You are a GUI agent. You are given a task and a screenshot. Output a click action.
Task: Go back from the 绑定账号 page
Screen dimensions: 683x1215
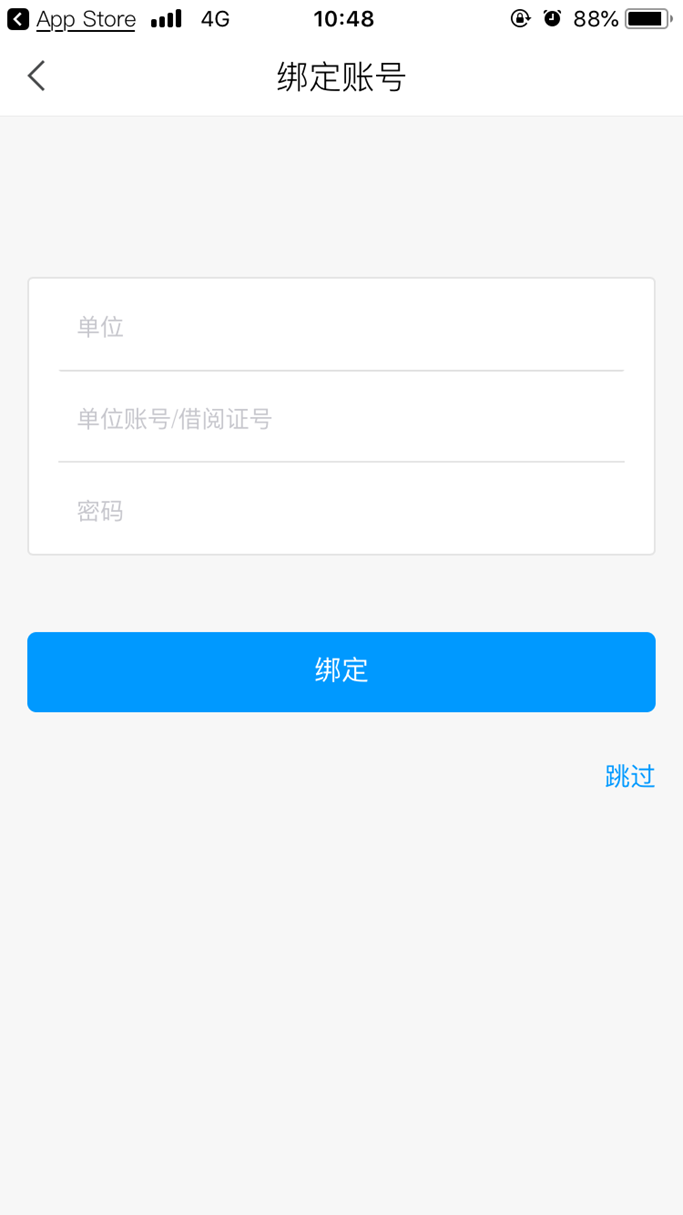click(37, 76)
